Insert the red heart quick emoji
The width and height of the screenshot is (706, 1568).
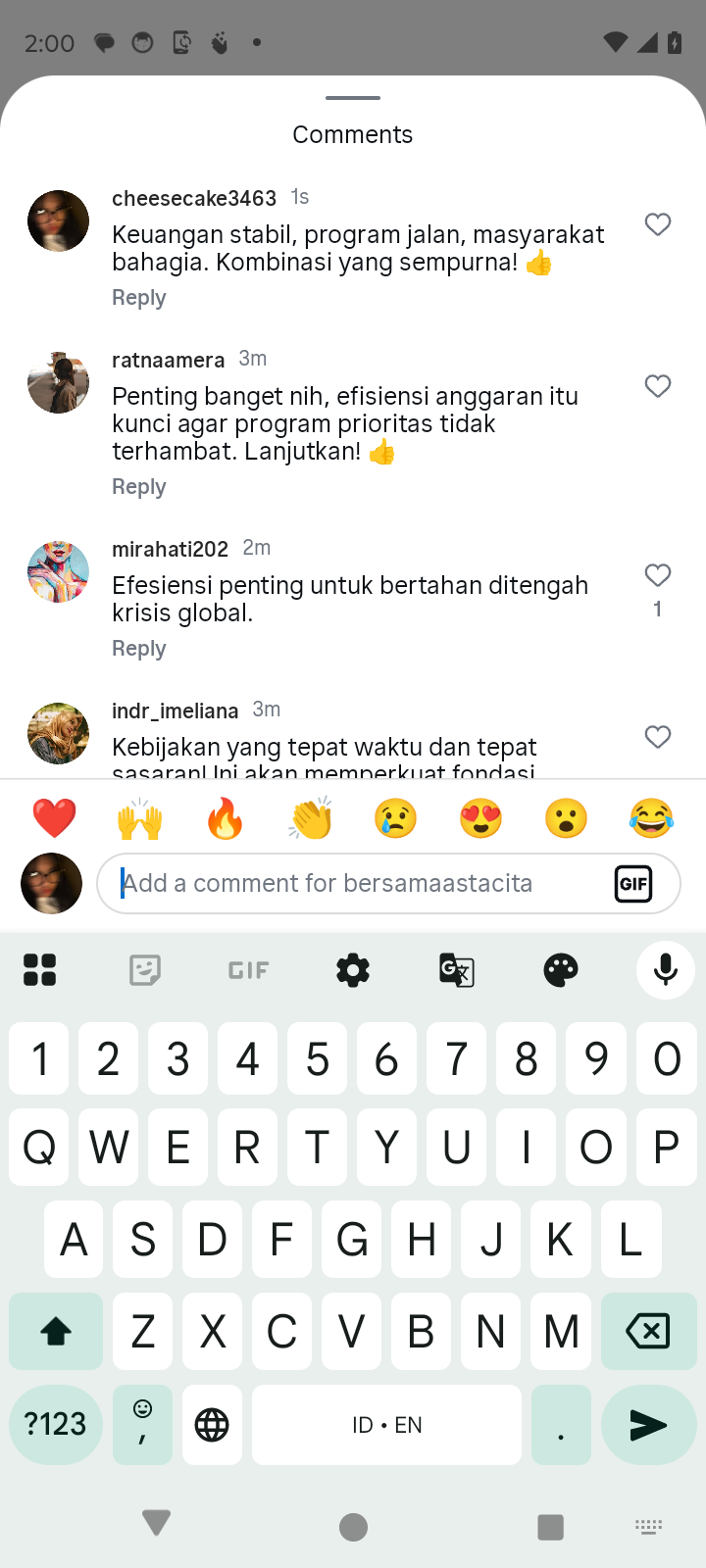[54, 818]
